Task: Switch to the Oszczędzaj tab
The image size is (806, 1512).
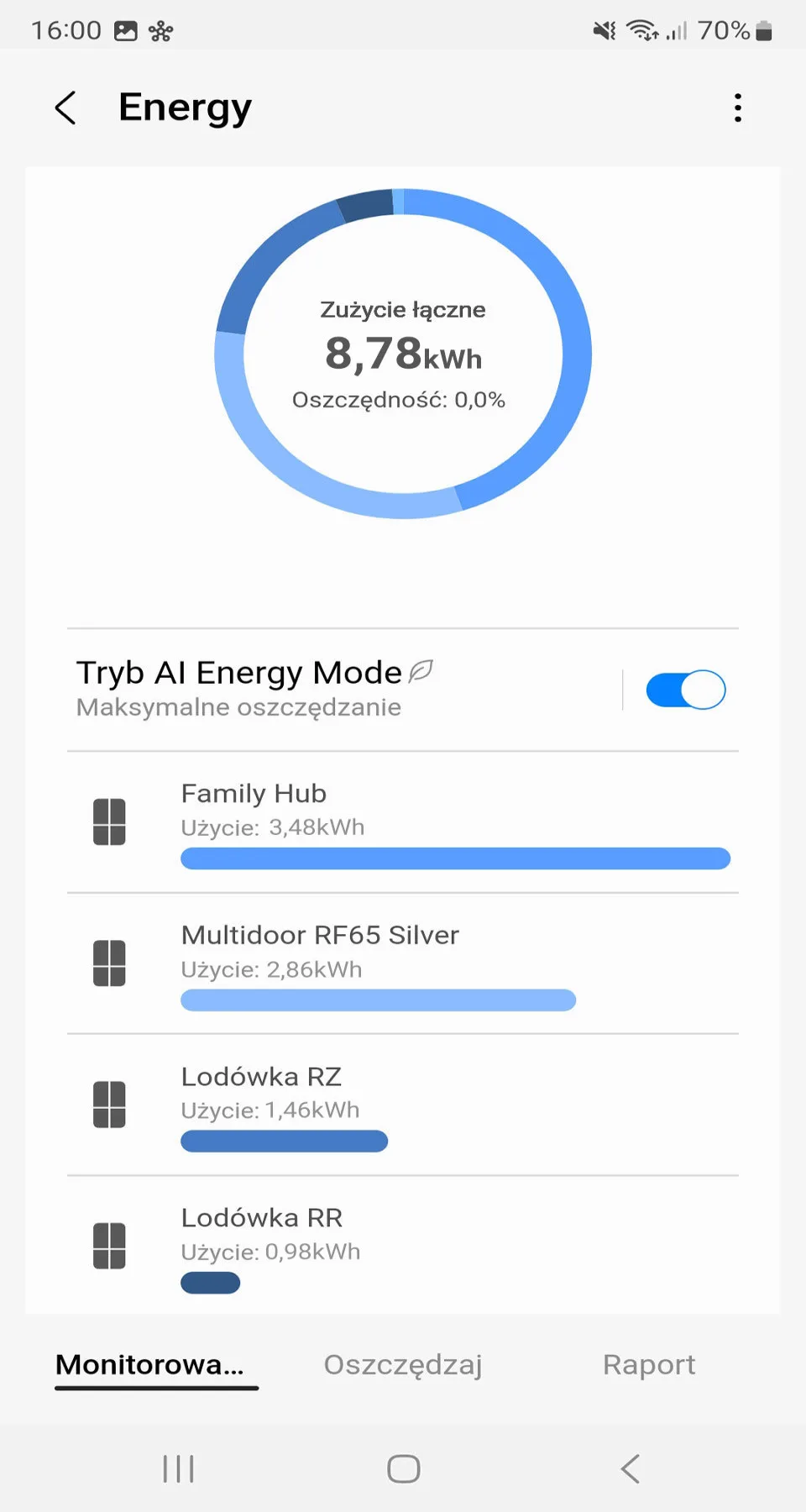Action: (x=402, y=1364)
